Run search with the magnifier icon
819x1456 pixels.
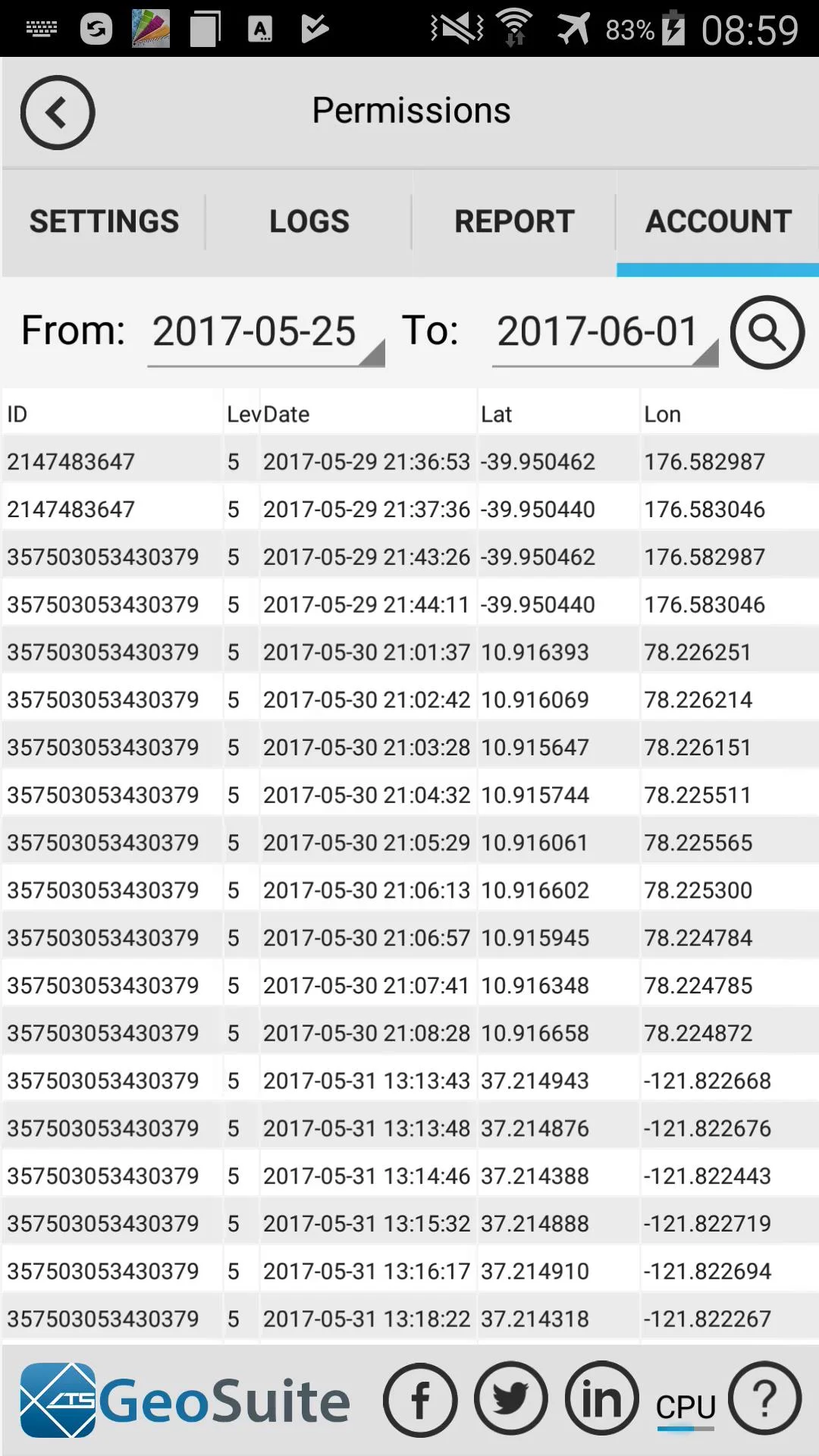767,333
